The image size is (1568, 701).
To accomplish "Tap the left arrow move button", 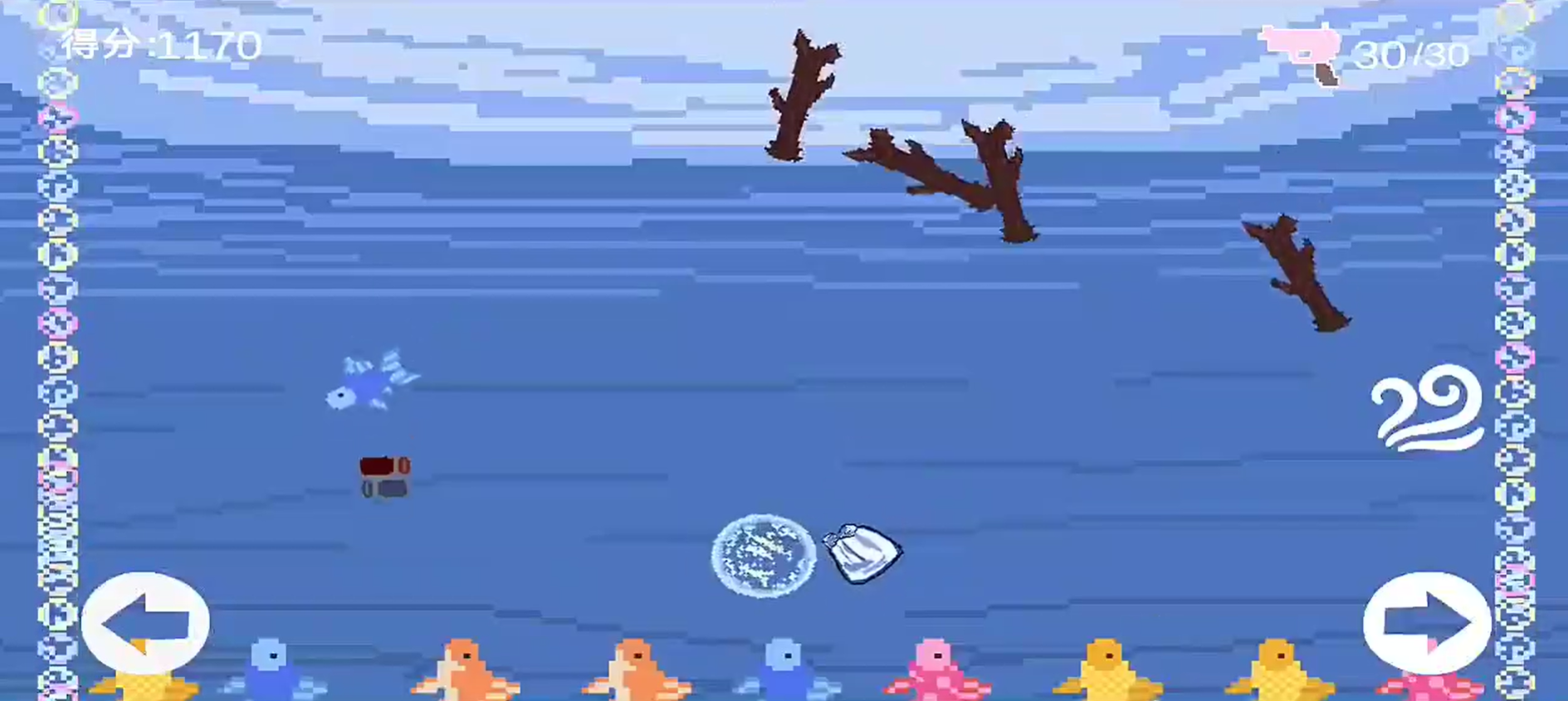I will [145, 622].
